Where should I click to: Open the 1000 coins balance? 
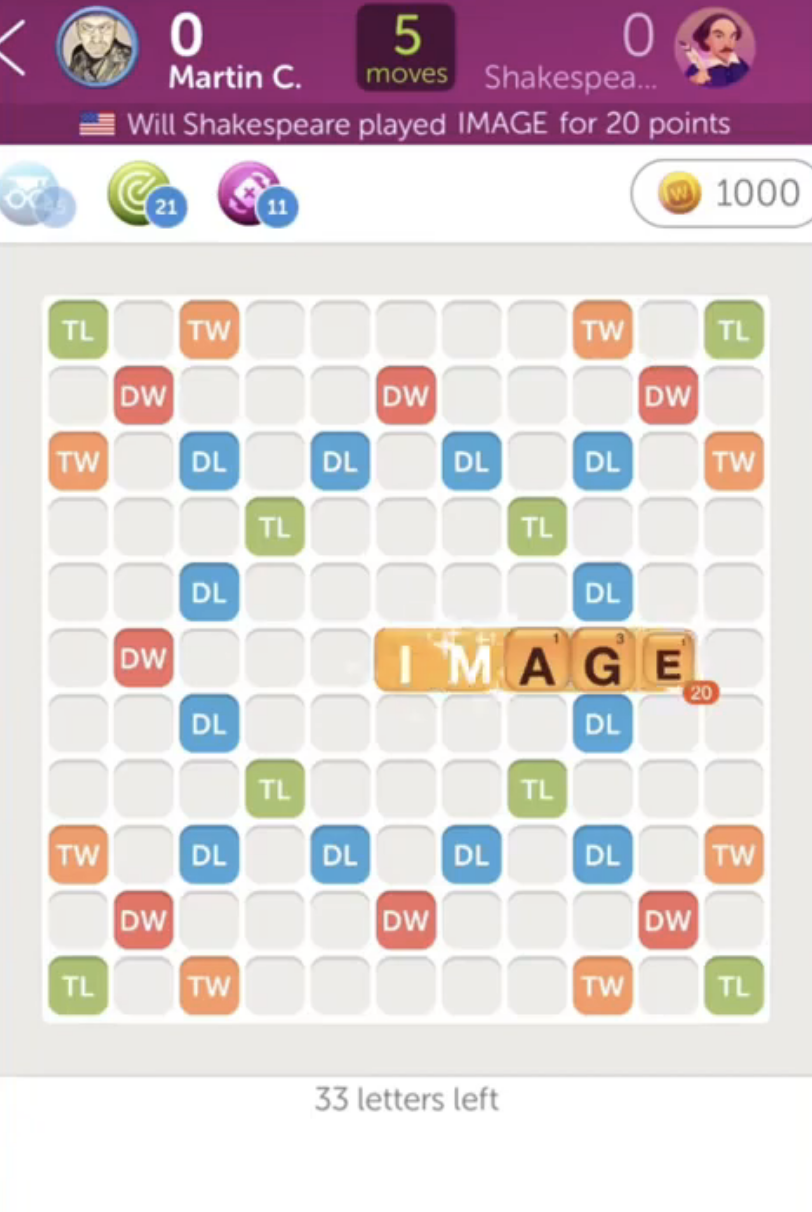tap(722, 193)
